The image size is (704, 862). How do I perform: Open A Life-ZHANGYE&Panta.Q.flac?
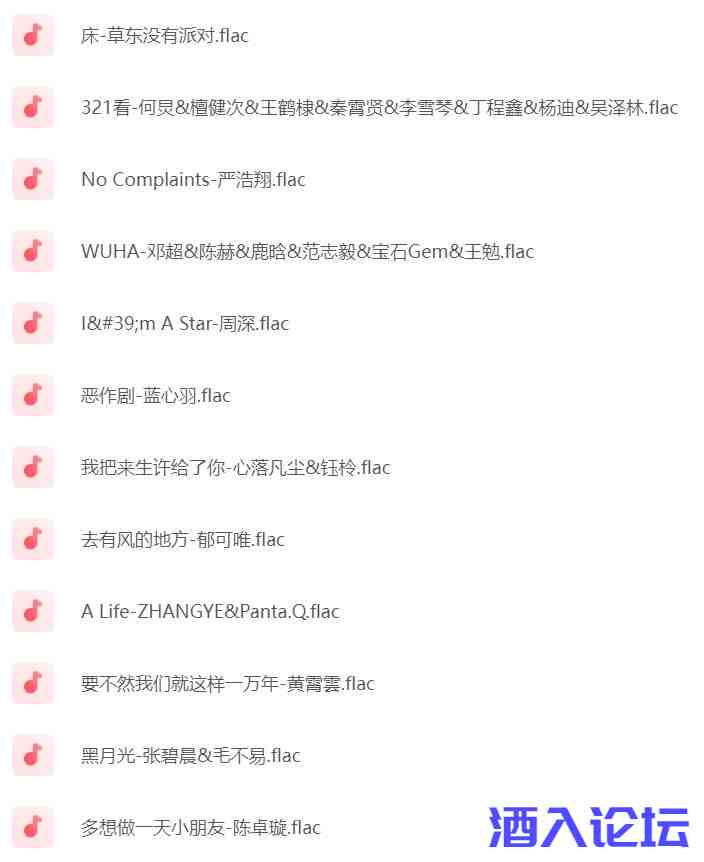(210, 612)
